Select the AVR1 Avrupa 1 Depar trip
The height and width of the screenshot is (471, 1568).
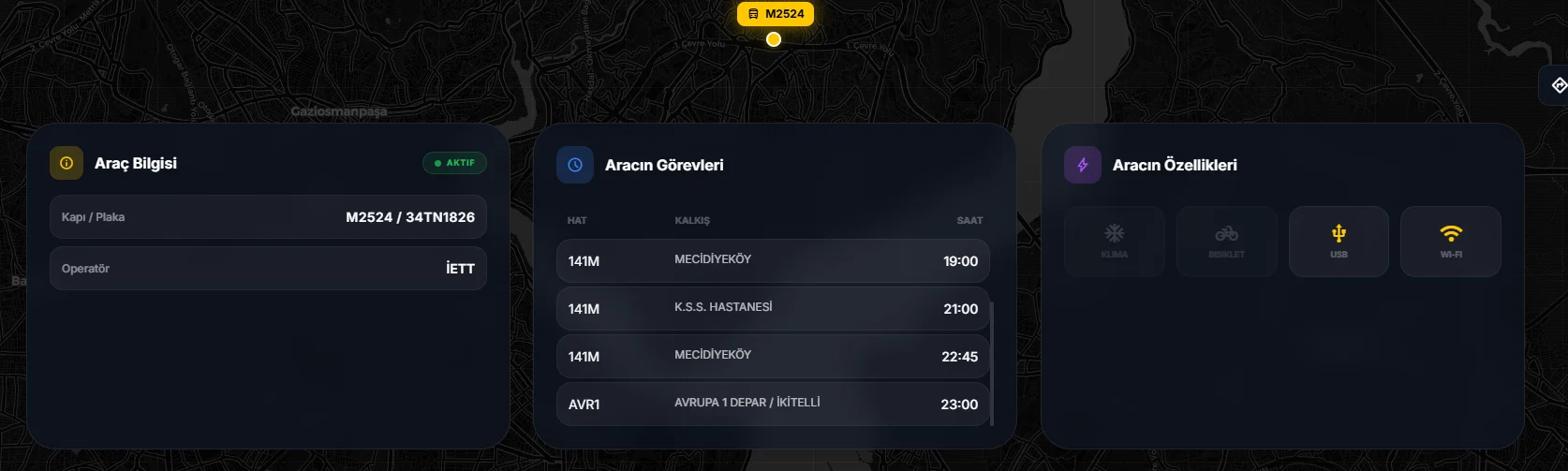(773, 405)
